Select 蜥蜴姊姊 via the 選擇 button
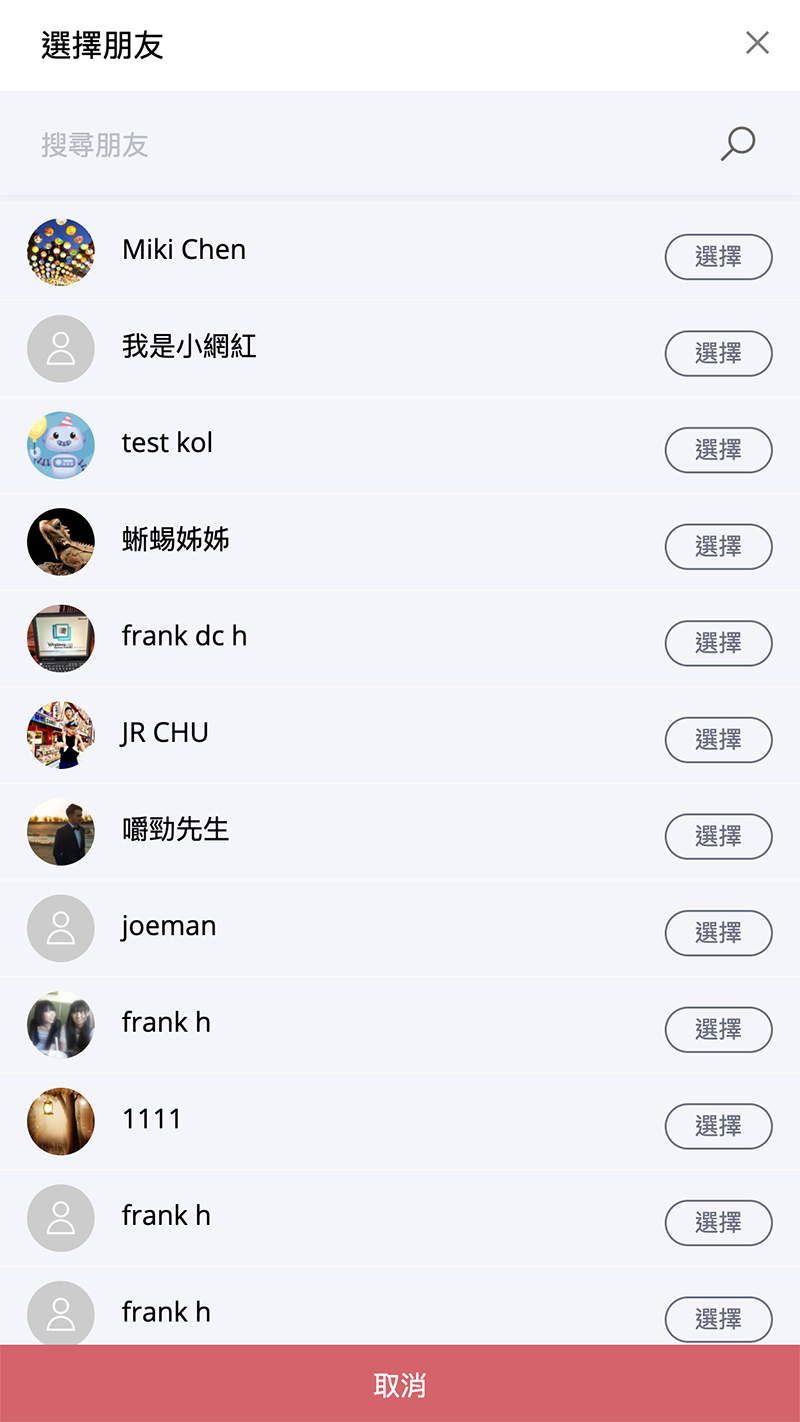Viewport: 800px width, 1422px height. coord(718,546)
